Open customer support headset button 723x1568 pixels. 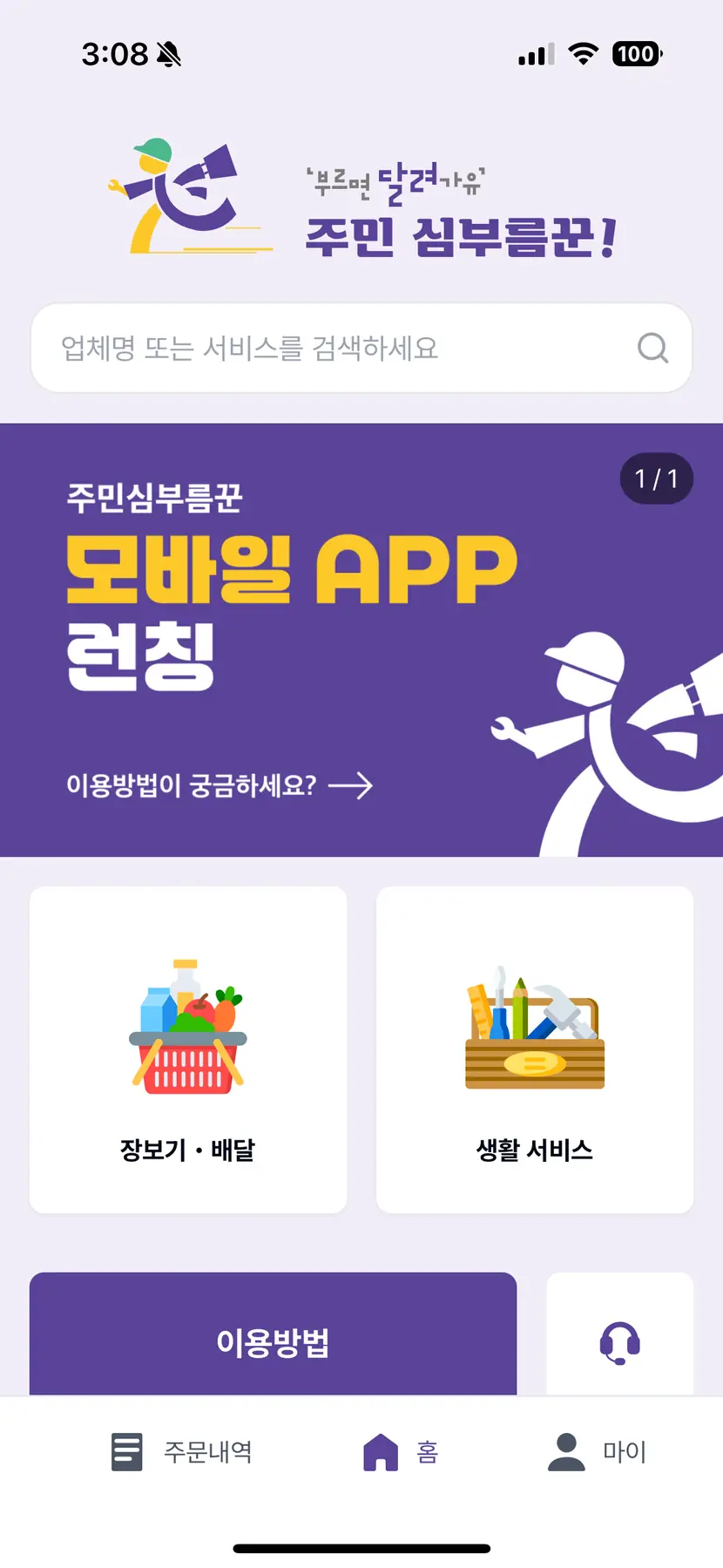click(x=619, y=1340)
